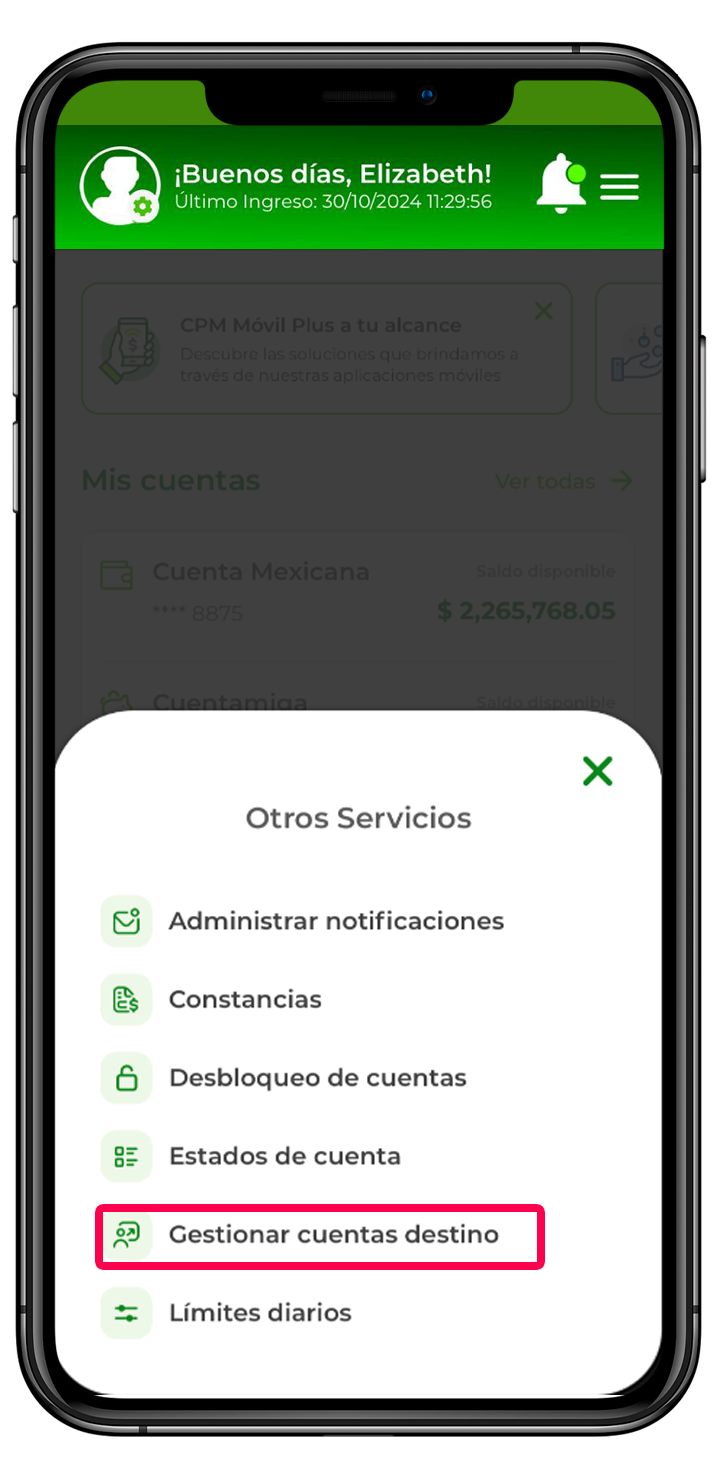Open the hamburger menu
Viewport: 720px width, 1480px height.
[x=619, y=187]
